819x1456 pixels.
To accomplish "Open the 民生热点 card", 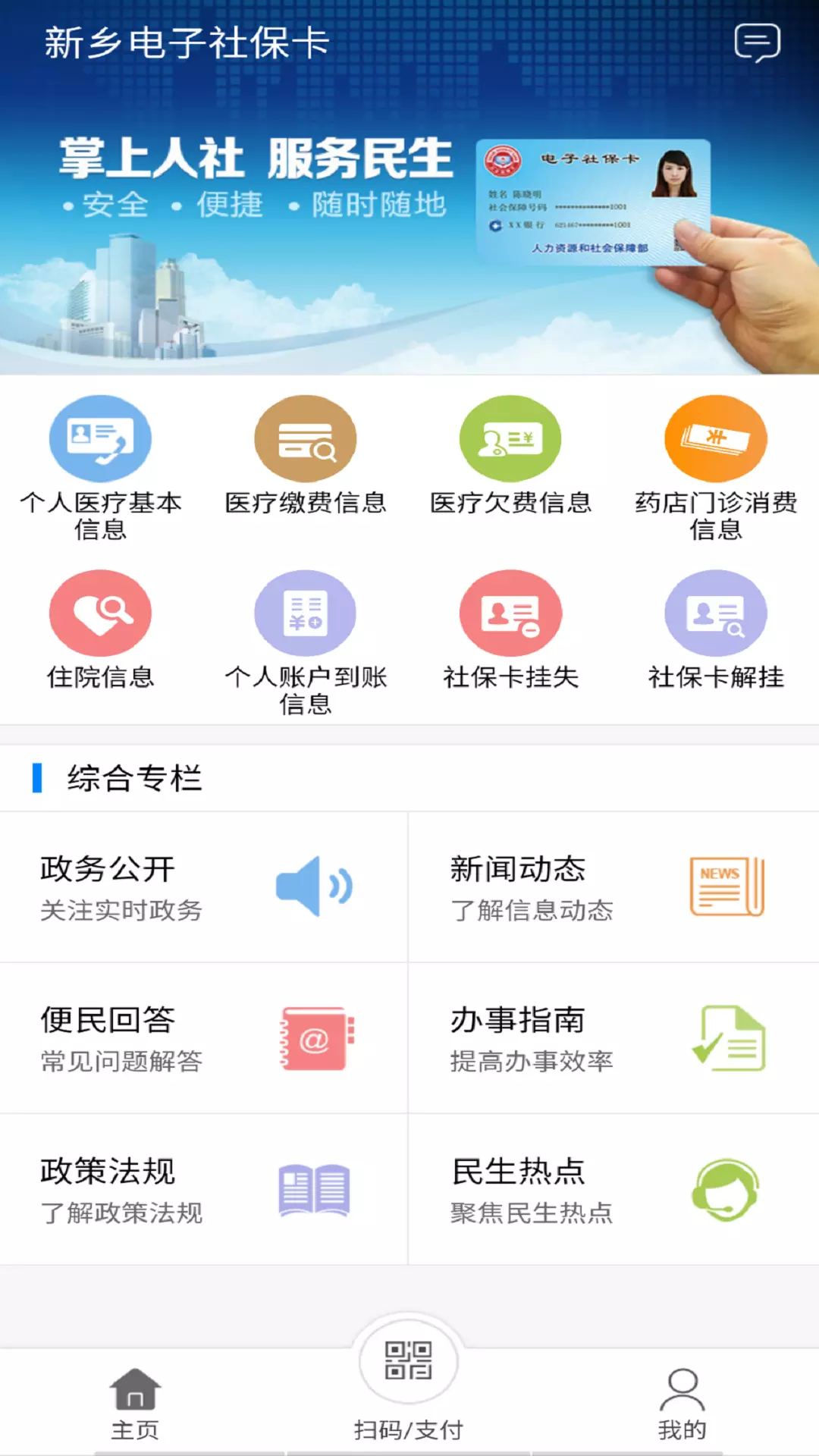I will pyautogui.click(x=614, y=1189).
